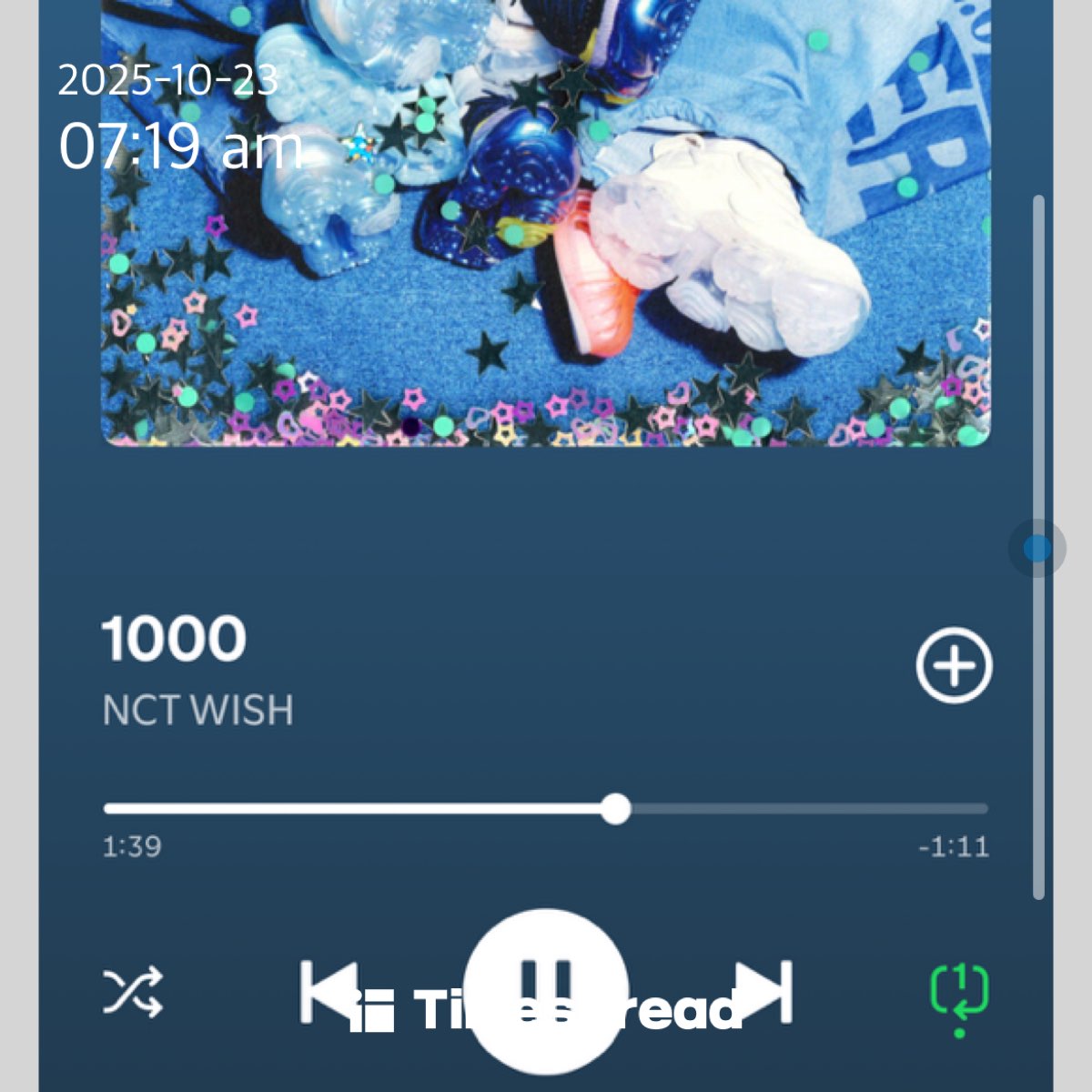Skip to the next track
Screen dimensions: 1092x1092
pyautogui.click(x=765, y=992)
